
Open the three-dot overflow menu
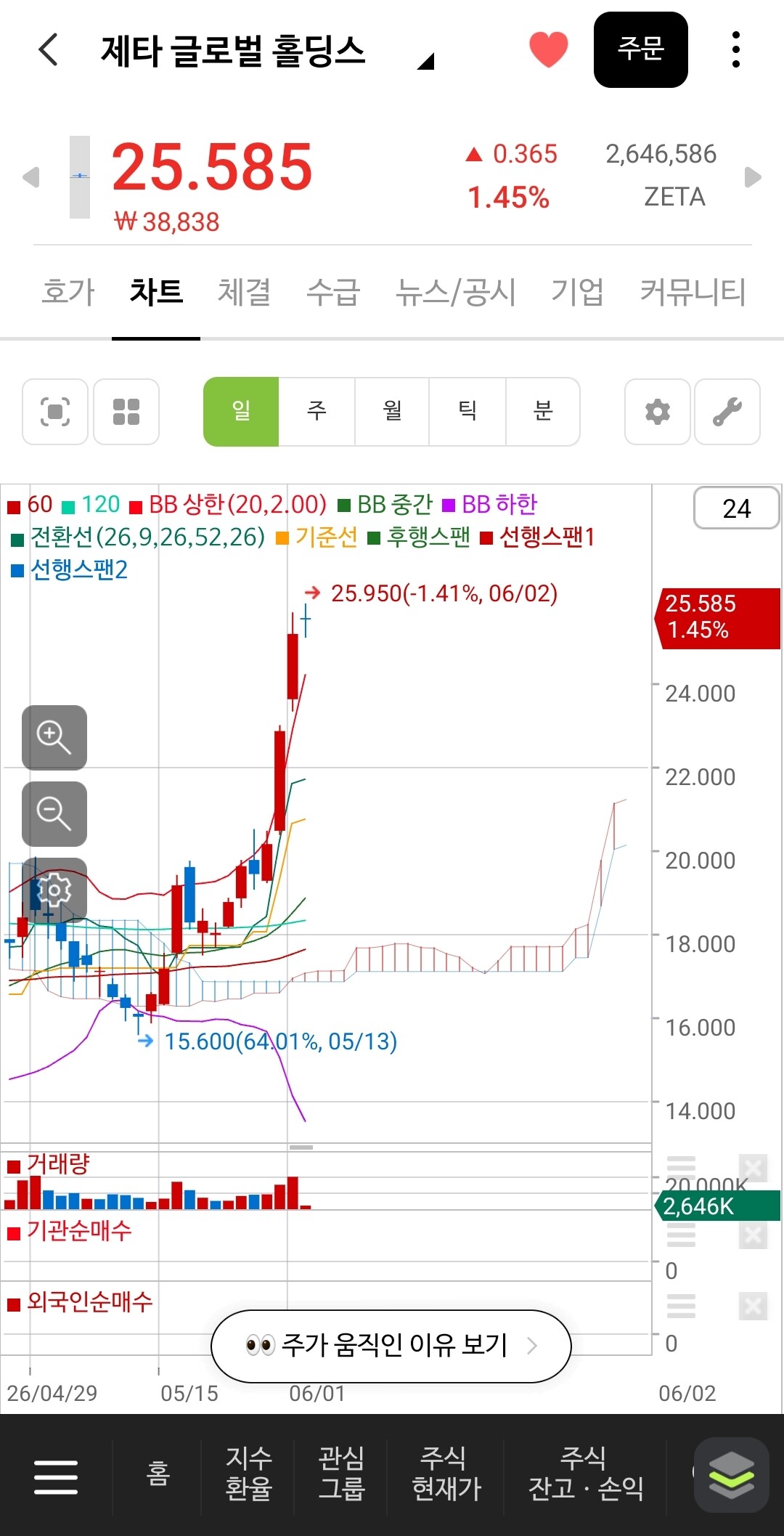click(x=736, y=49)
